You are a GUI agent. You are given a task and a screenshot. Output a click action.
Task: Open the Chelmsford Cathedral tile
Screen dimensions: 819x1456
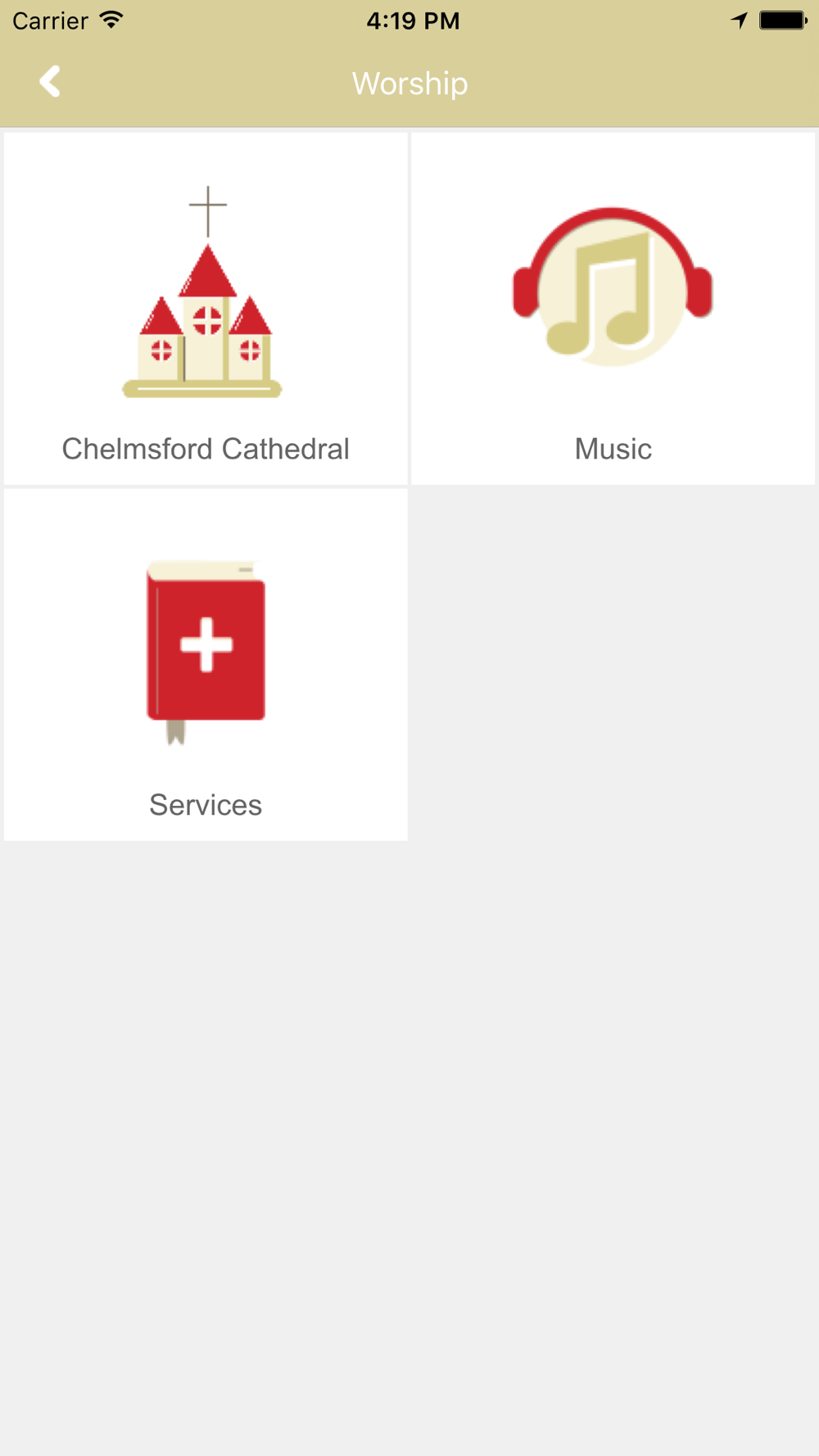[206, 309]
